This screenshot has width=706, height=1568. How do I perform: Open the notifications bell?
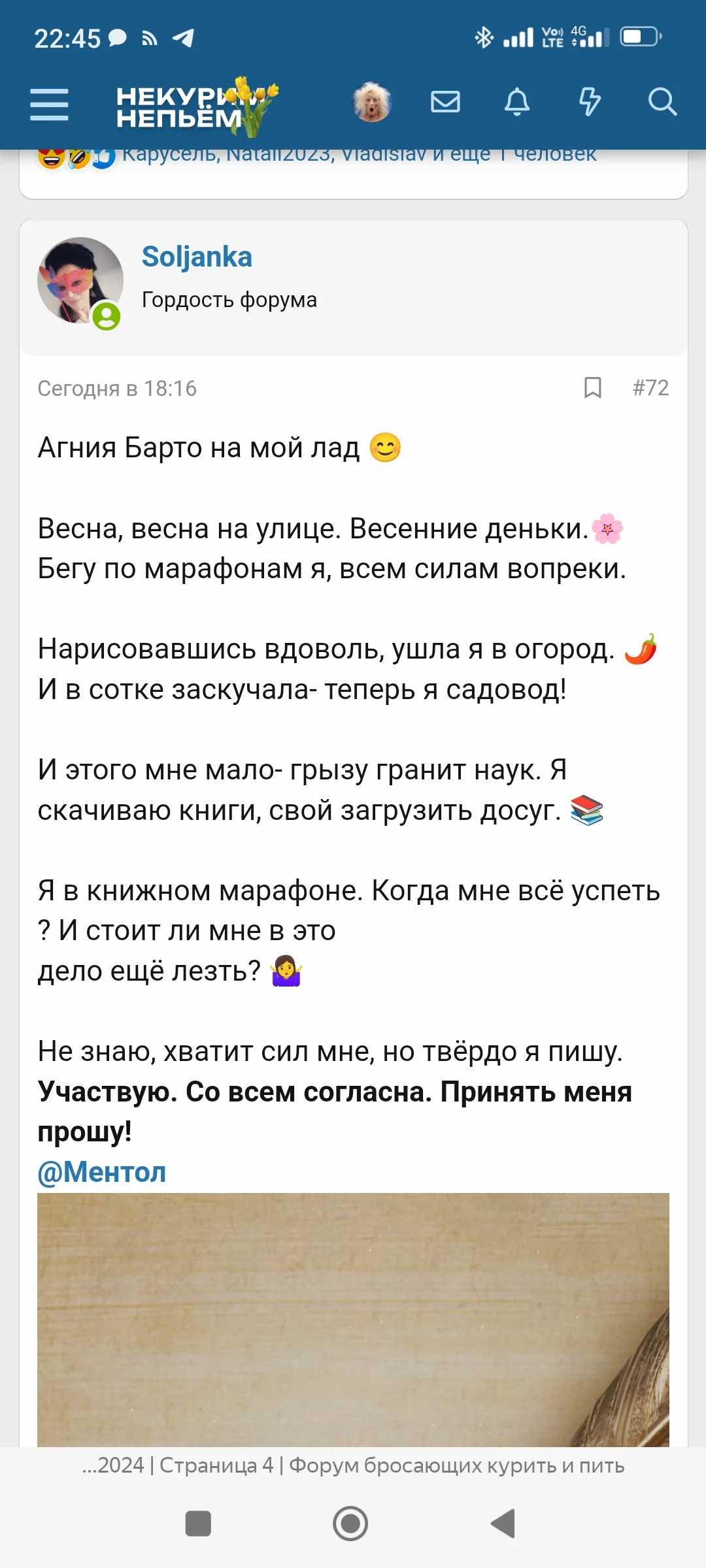[516, 102]
